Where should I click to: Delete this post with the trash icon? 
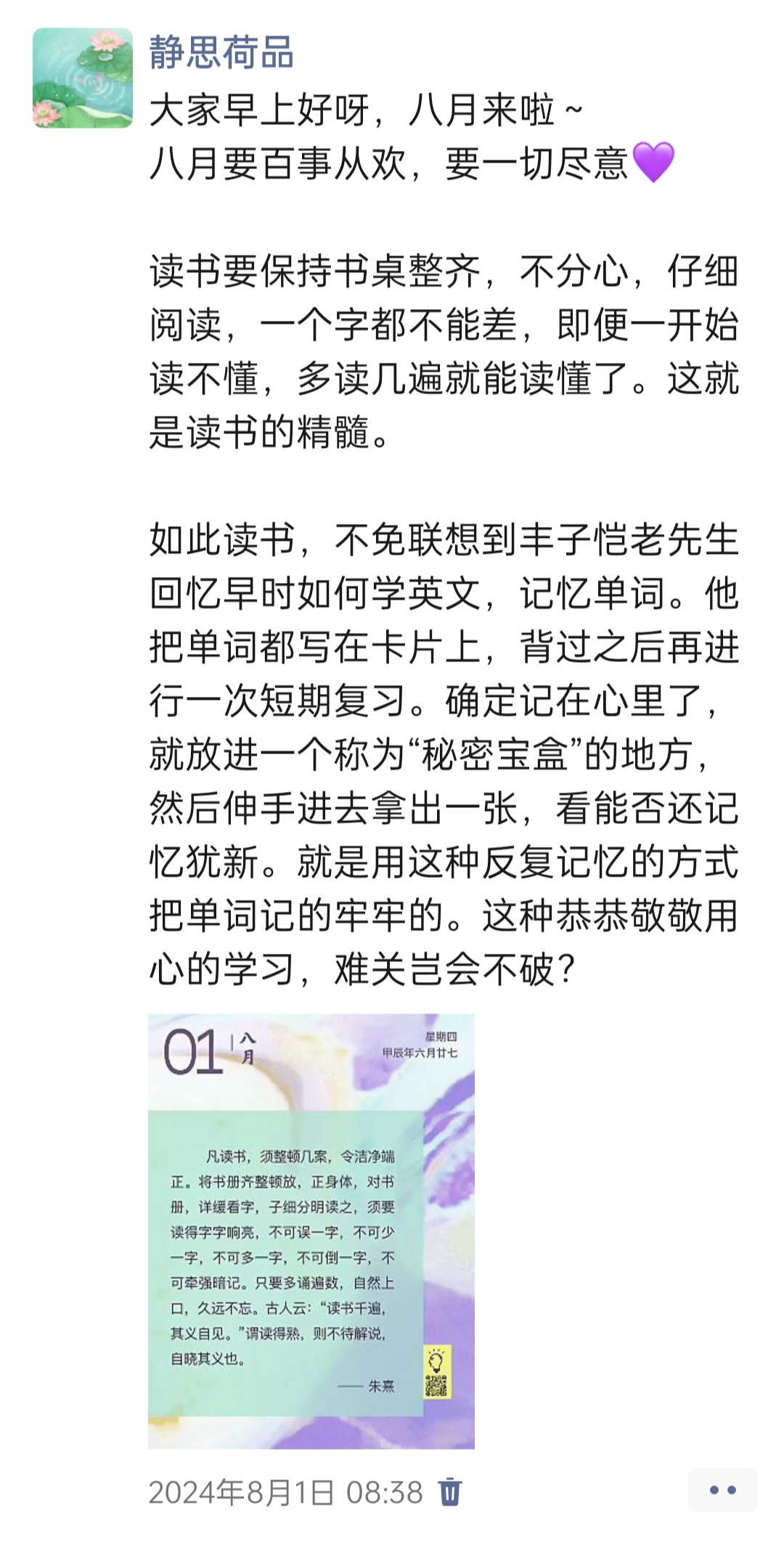[450, 1493]
